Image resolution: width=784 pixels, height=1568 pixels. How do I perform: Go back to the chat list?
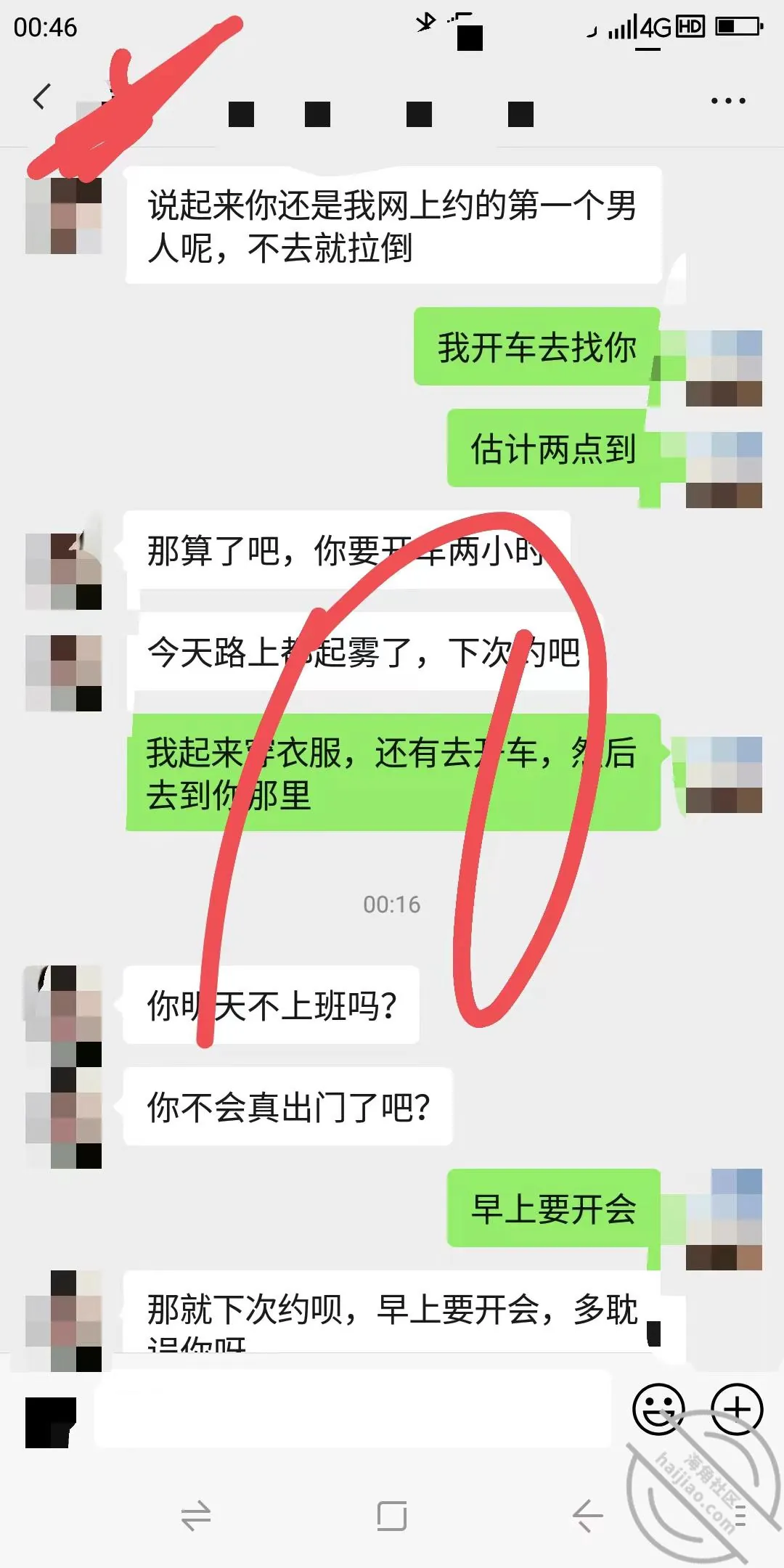coord(42,97)
